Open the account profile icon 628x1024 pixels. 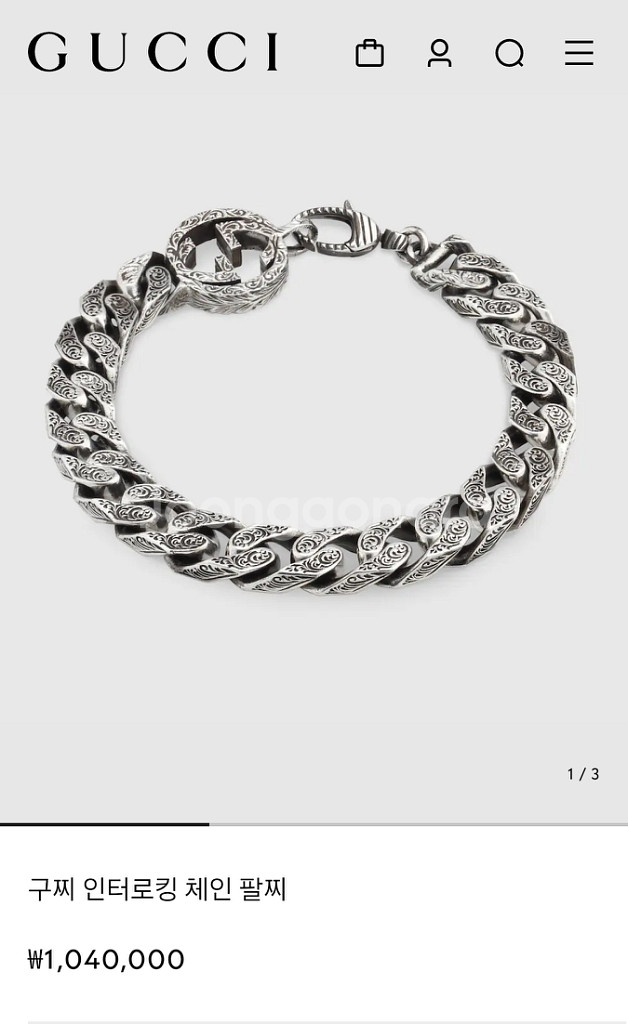point(439,53)
